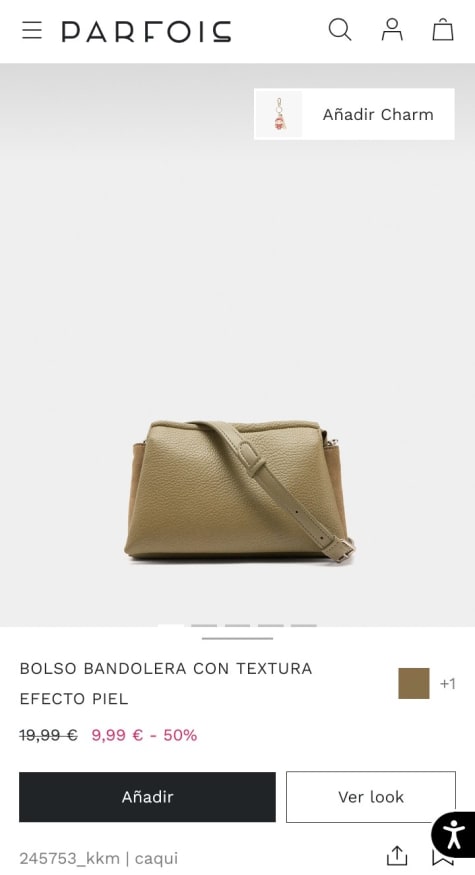
Task: Save product with the bookmark icon
Action: (x=441, y=859)
